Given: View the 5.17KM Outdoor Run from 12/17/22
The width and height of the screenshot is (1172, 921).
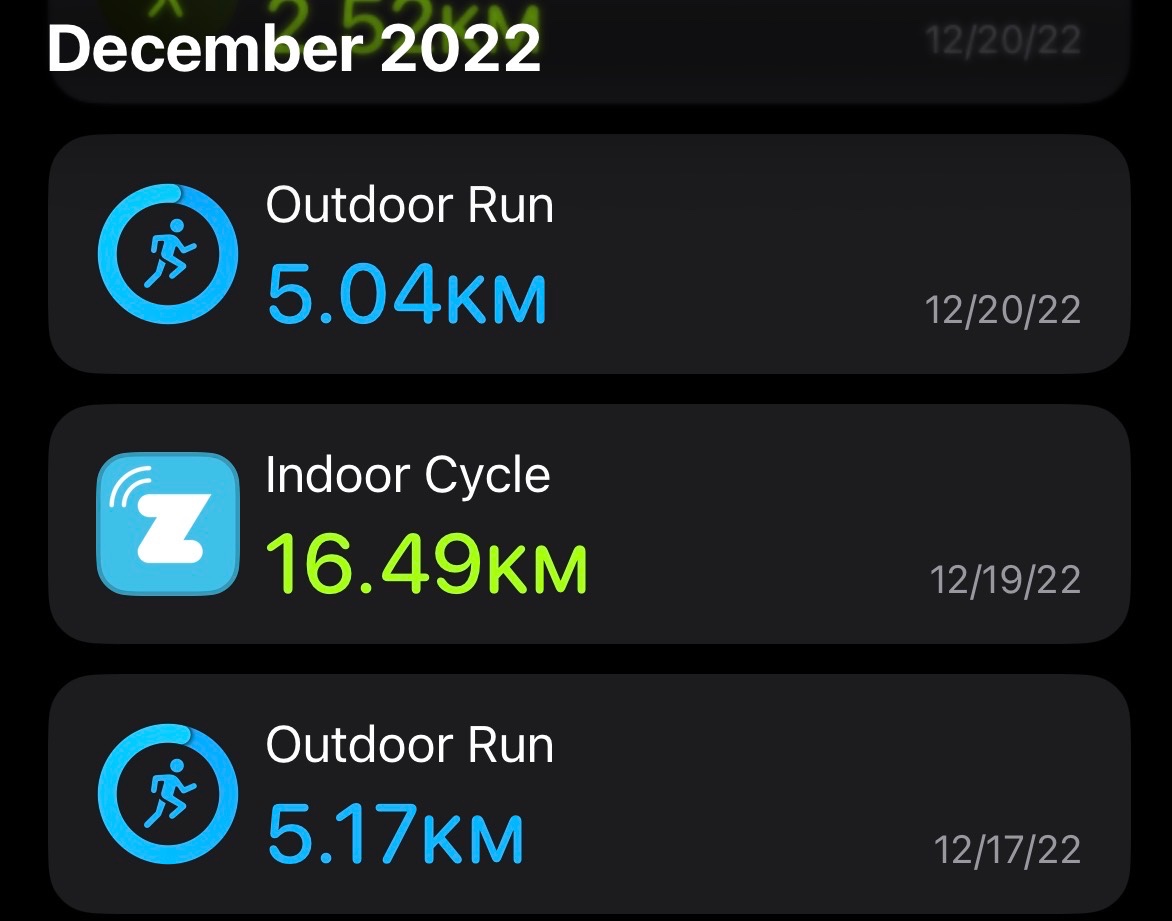Looking at the screenshot, I should click(588, 794).
